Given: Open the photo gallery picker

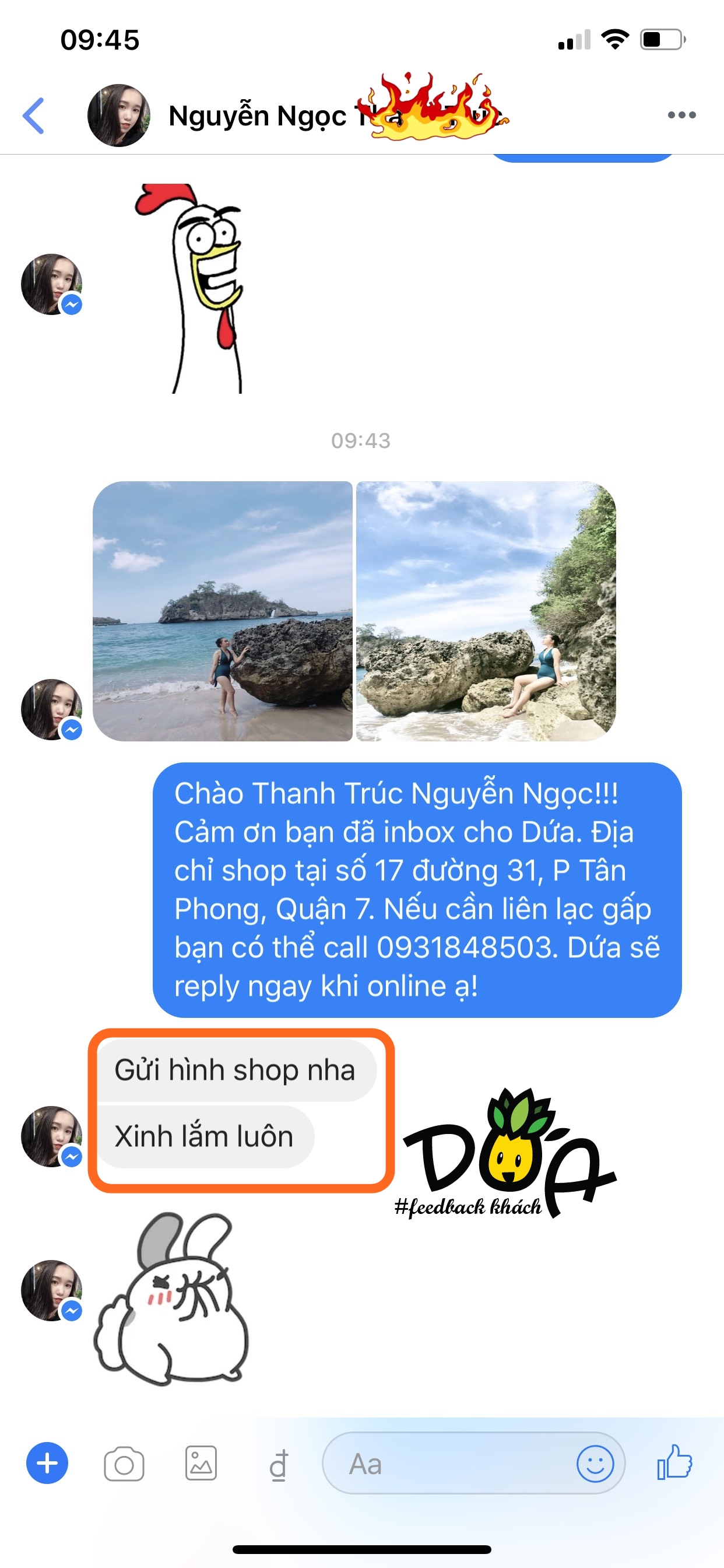Looking at the screenshot, I should (x=201, y=1464).
